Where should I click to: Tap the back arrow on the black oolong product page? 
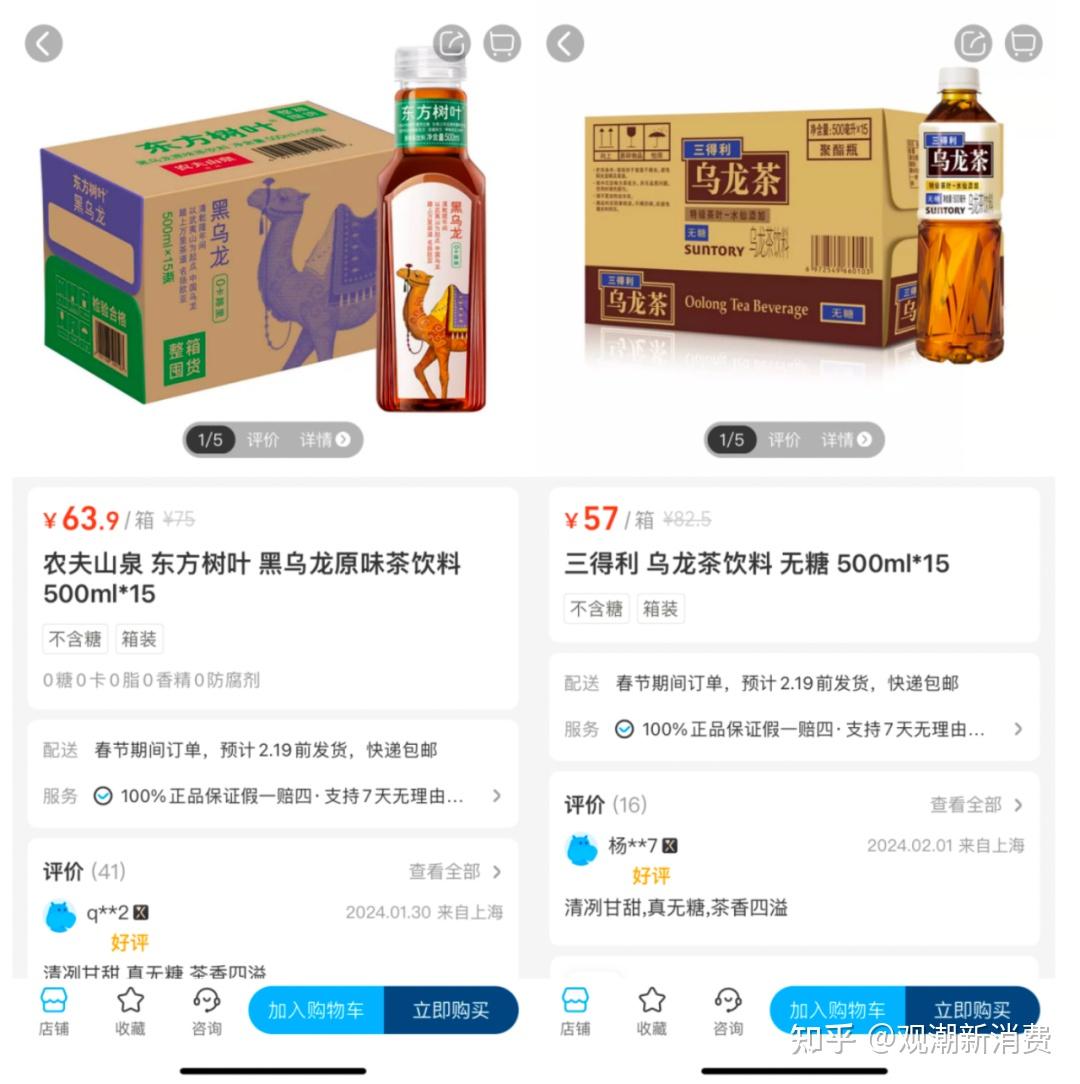[43, 43]
